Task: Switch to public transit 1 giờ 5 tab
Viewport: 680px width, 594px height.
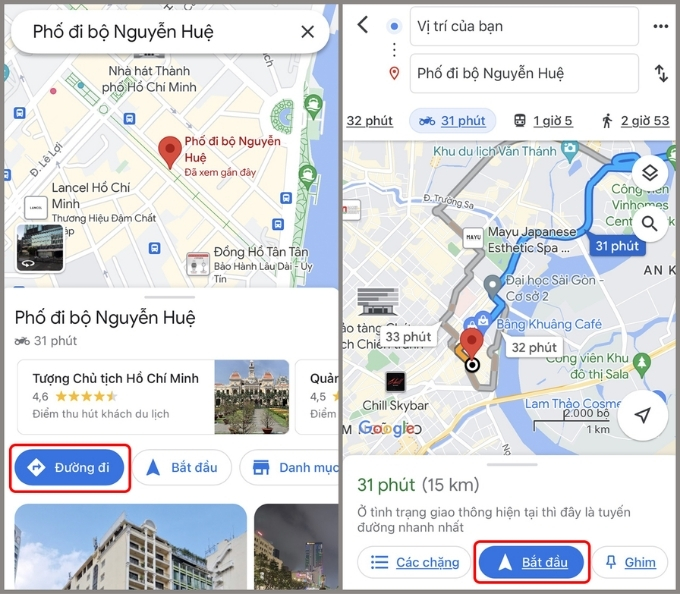Action: coord(543,121)
